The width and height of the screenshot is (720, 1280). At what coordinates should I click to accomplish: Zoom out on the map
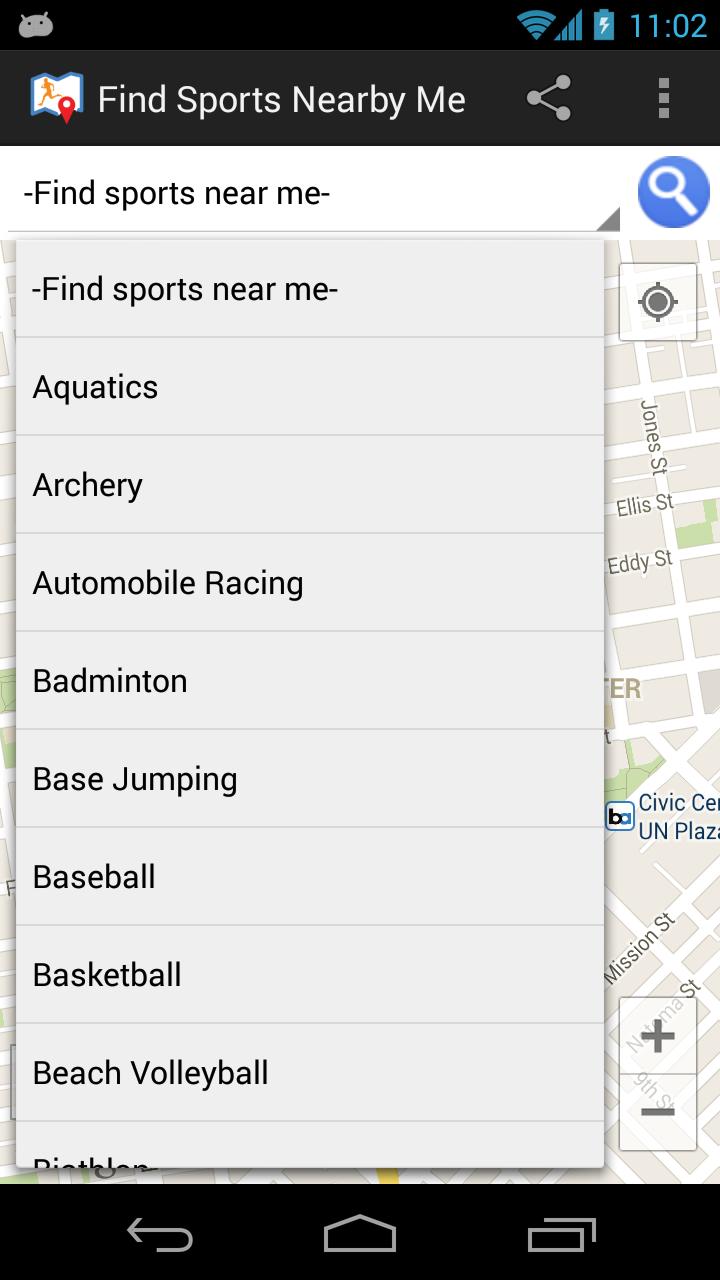(x=658, y=1112)
